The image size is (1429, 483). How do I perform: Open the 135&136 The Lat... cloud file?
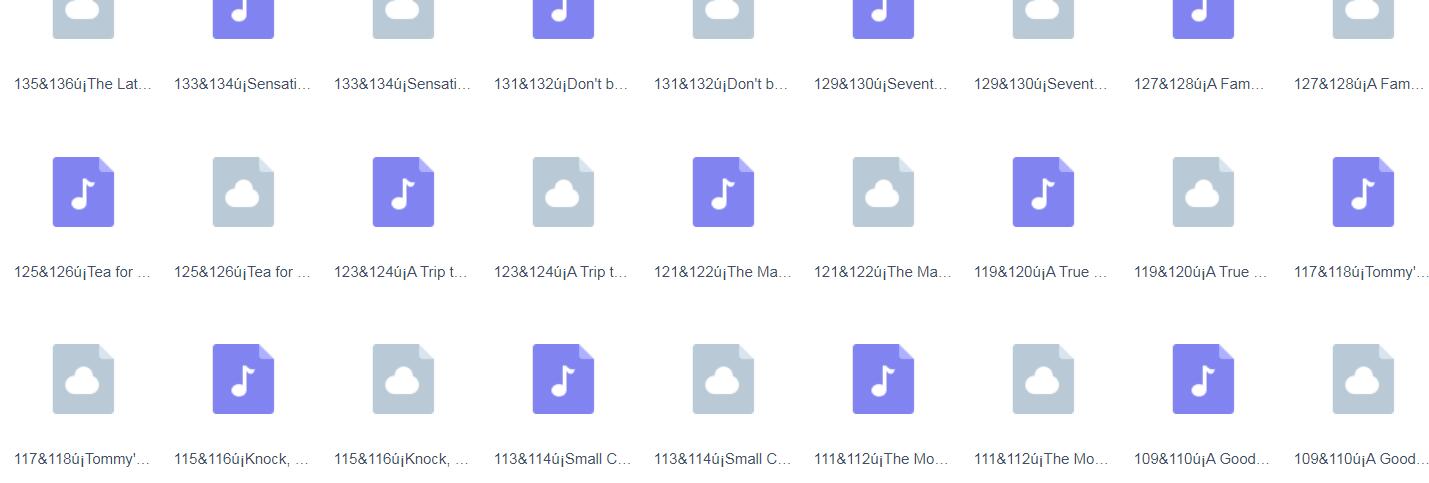tap(83, 14)
